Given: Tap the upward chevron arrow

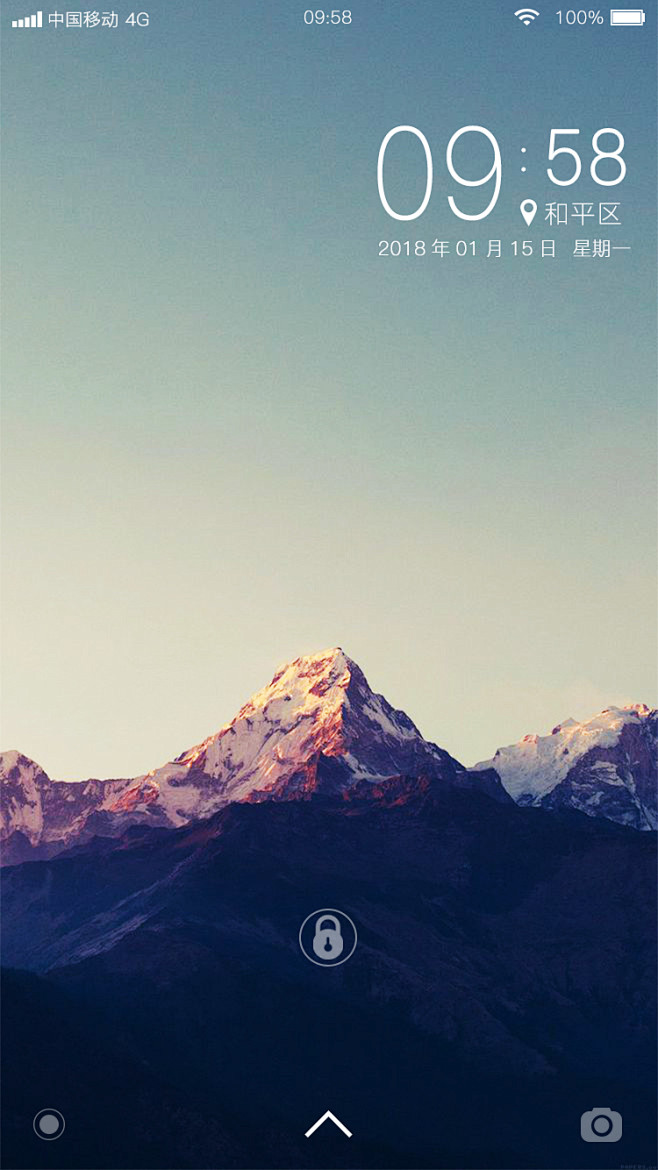Looking at the screenshot, I should (328, 1125).
